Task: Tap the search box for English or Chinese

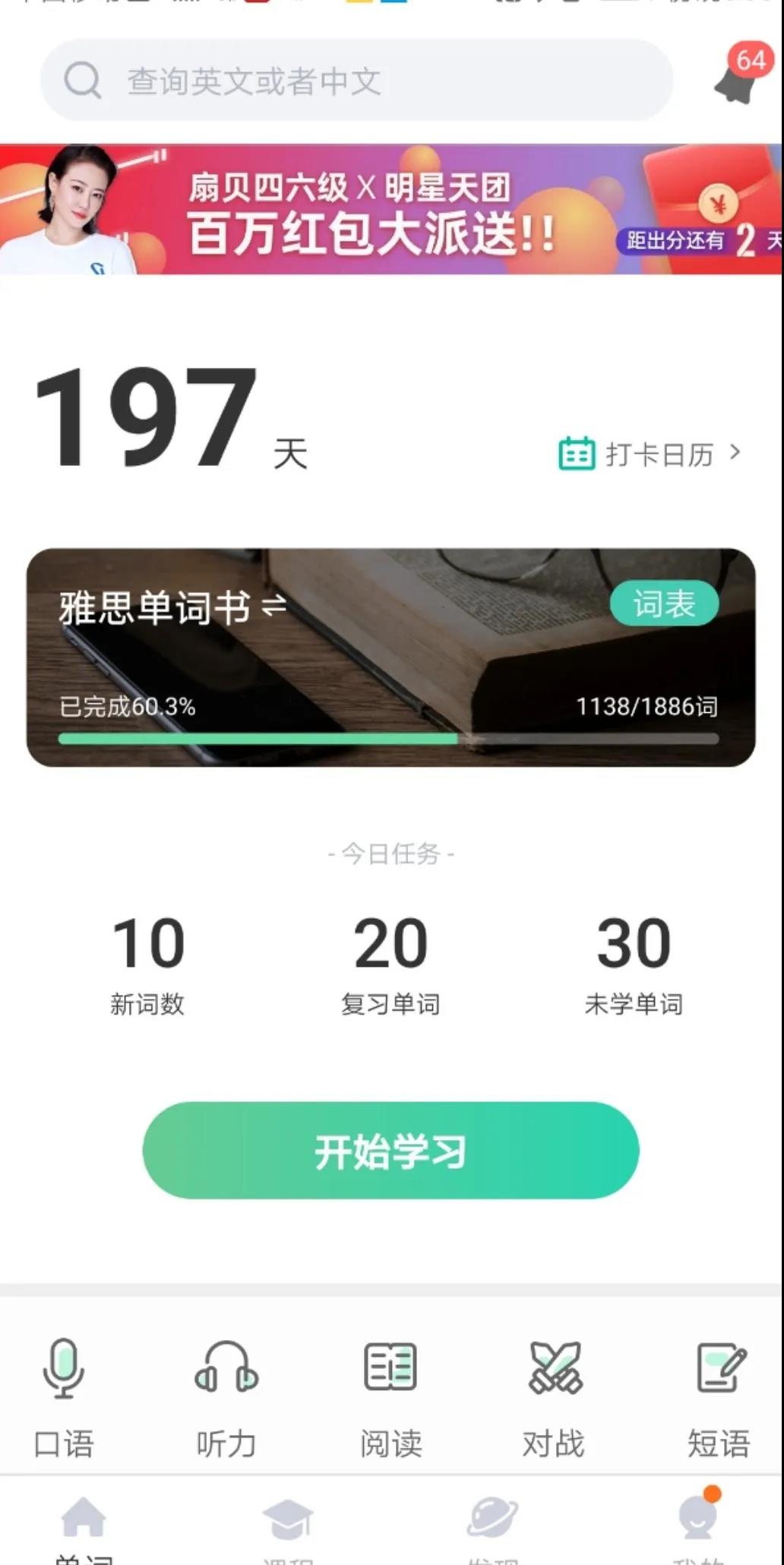Action: coord(356,81)
